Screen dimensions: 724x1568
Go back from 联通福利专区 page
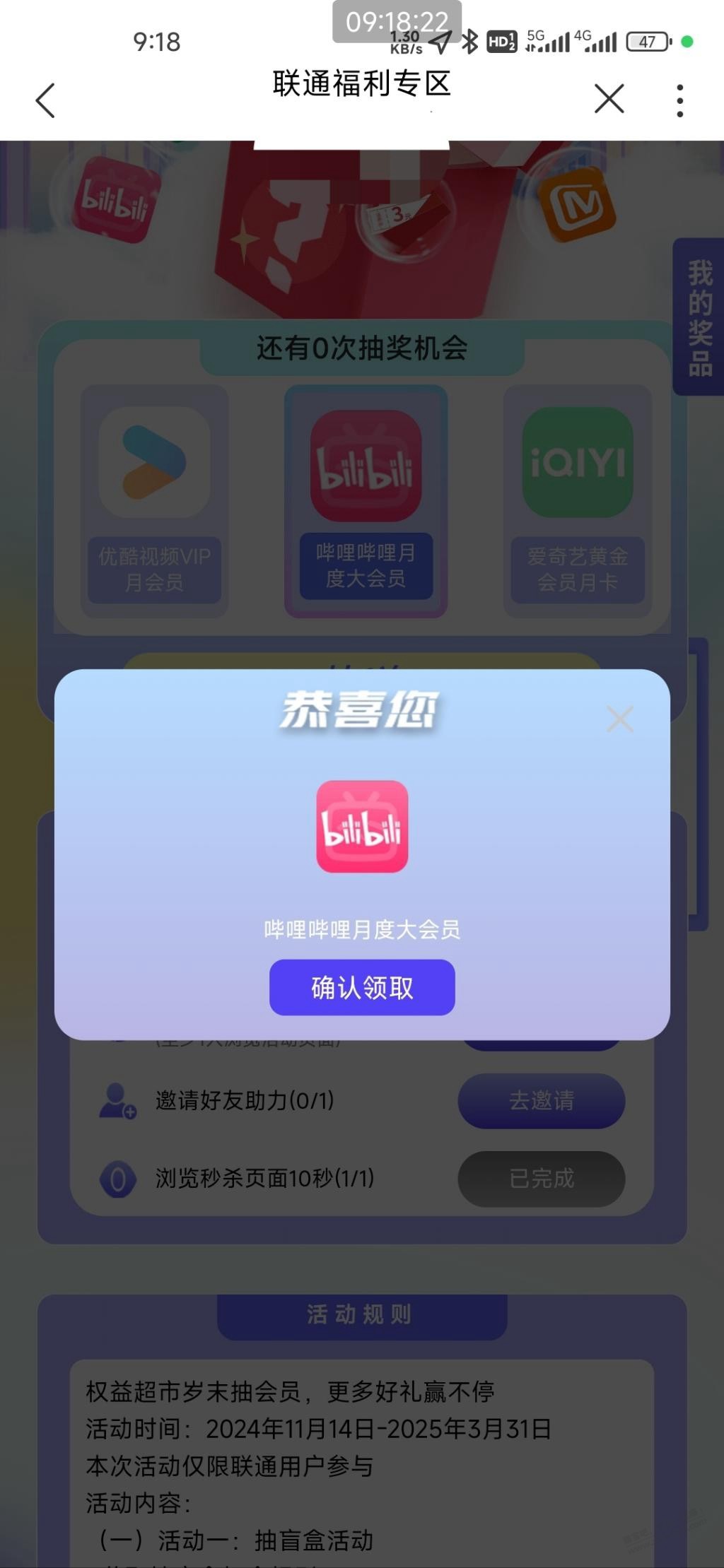[45, 100]
